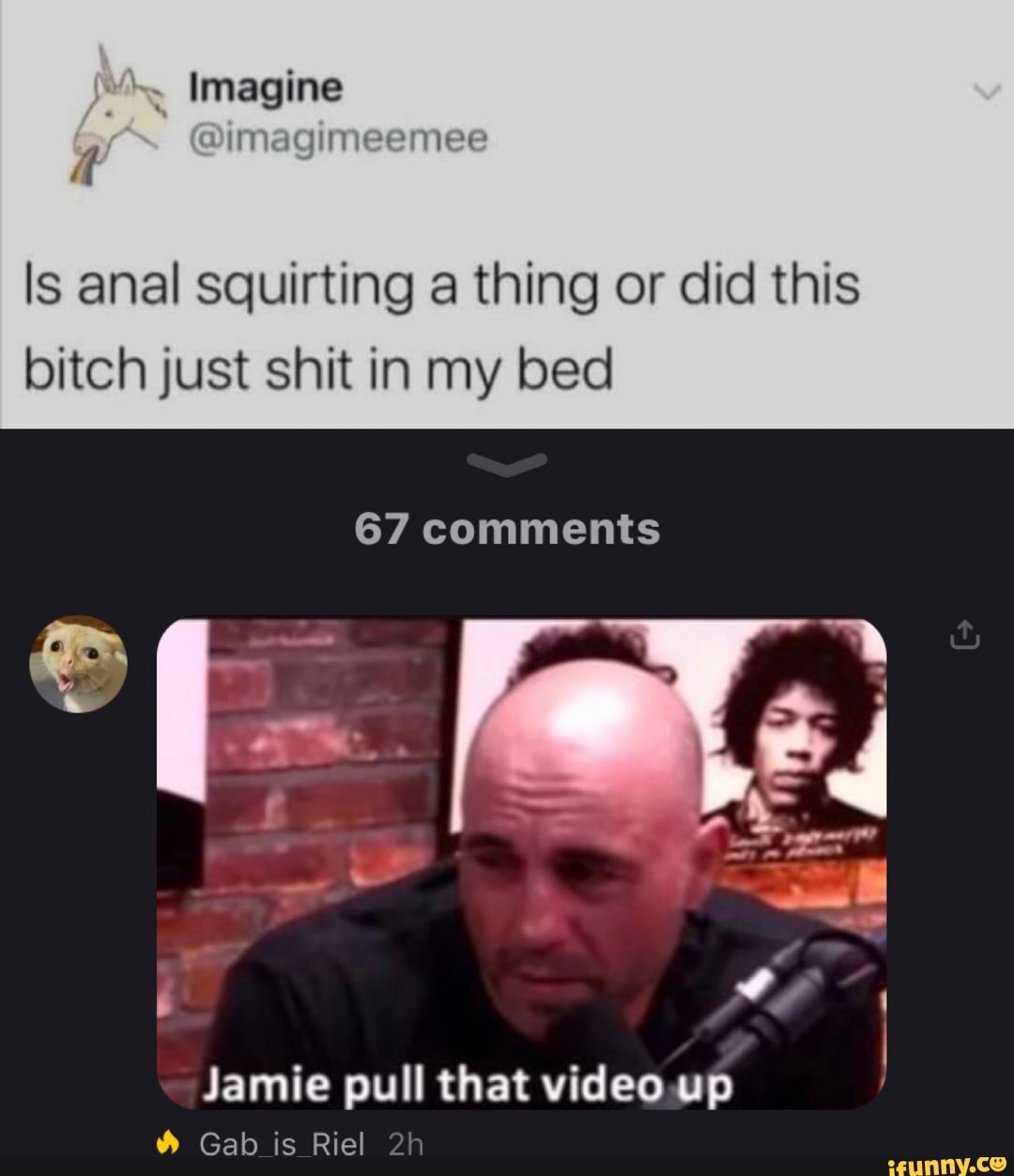This screenshot has height=1176, width=1014.
Task: Open the Jamie pull that video up image
Action: point(521,862)
